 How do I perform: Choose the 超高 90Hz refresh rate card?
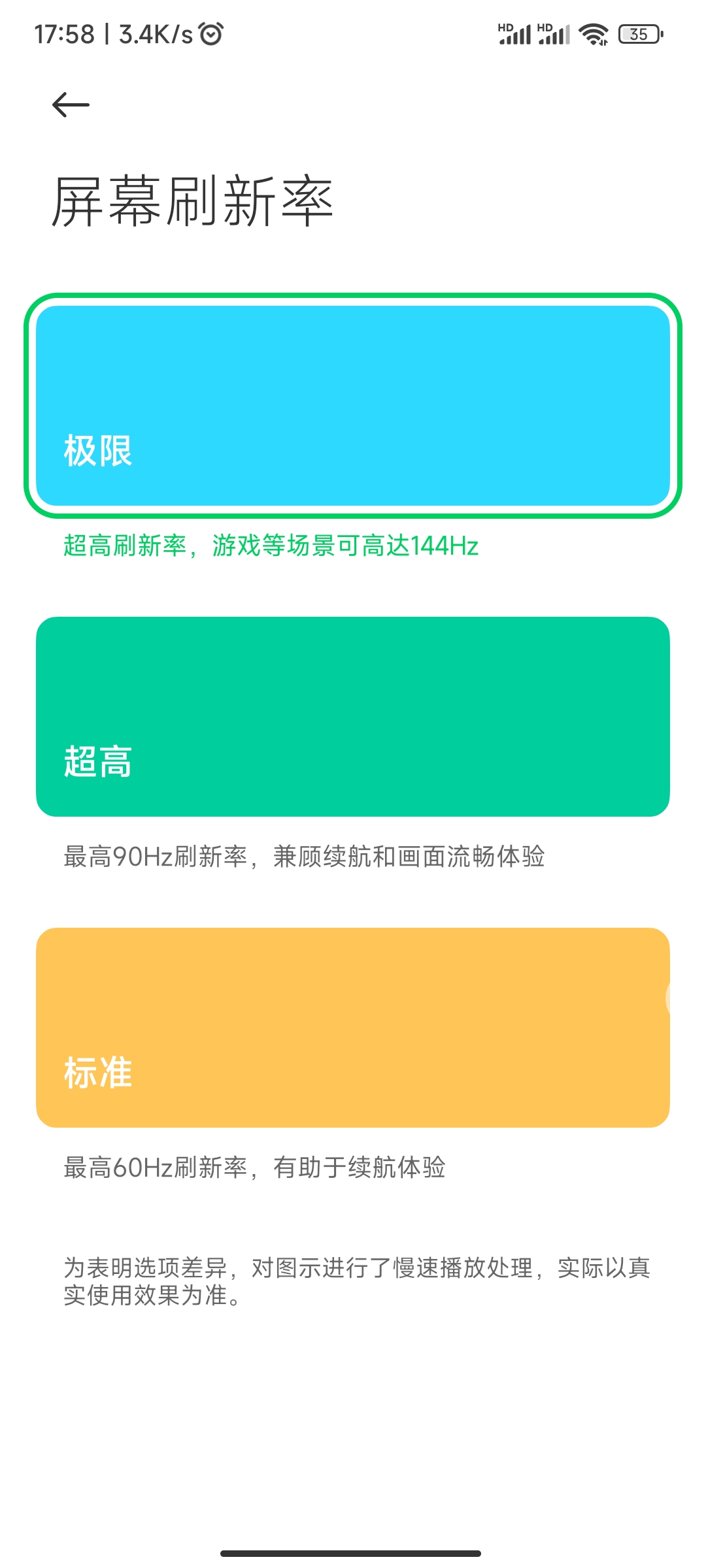click(353, 717)
